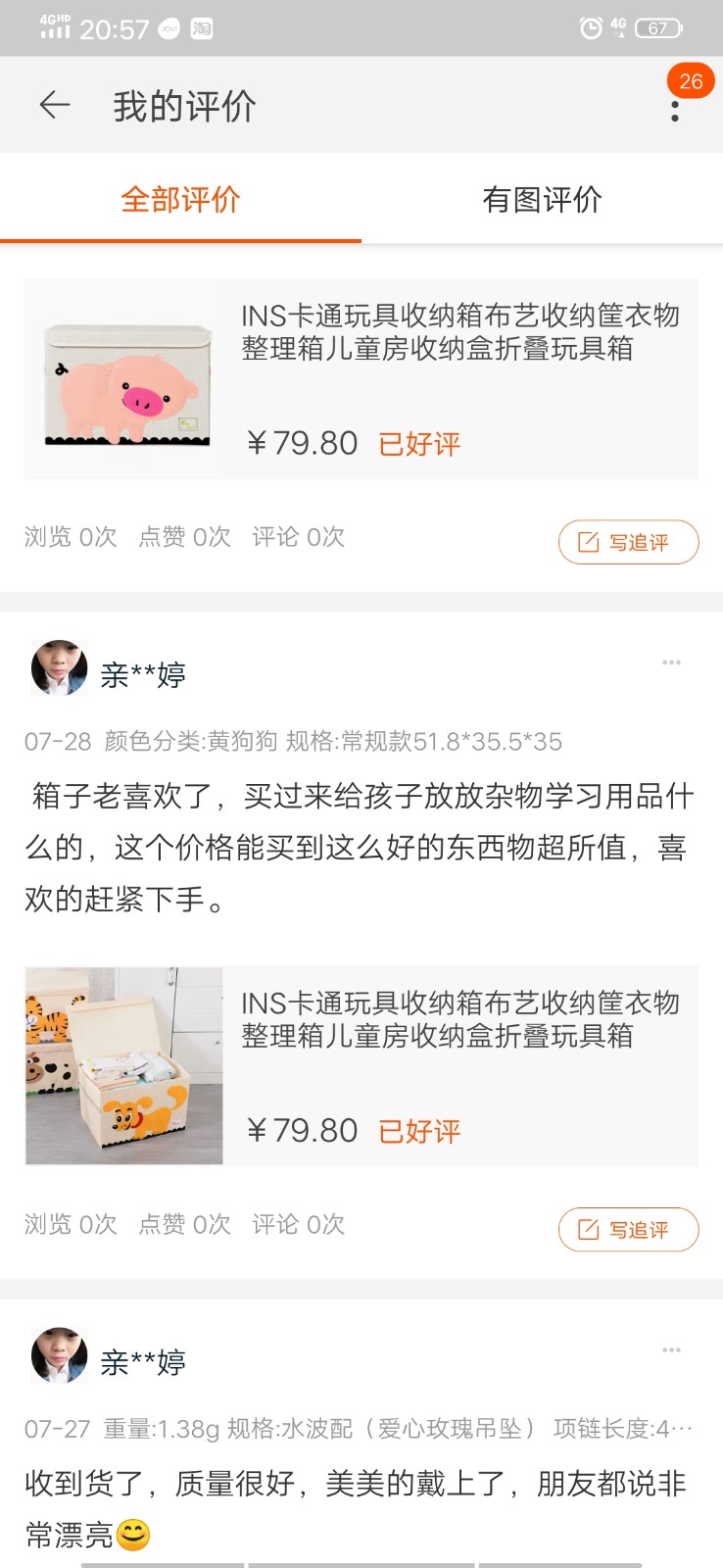
Task: Tap 写追评 below the pink pig box card
Action: pyautogui.click(x=628, y=542)
